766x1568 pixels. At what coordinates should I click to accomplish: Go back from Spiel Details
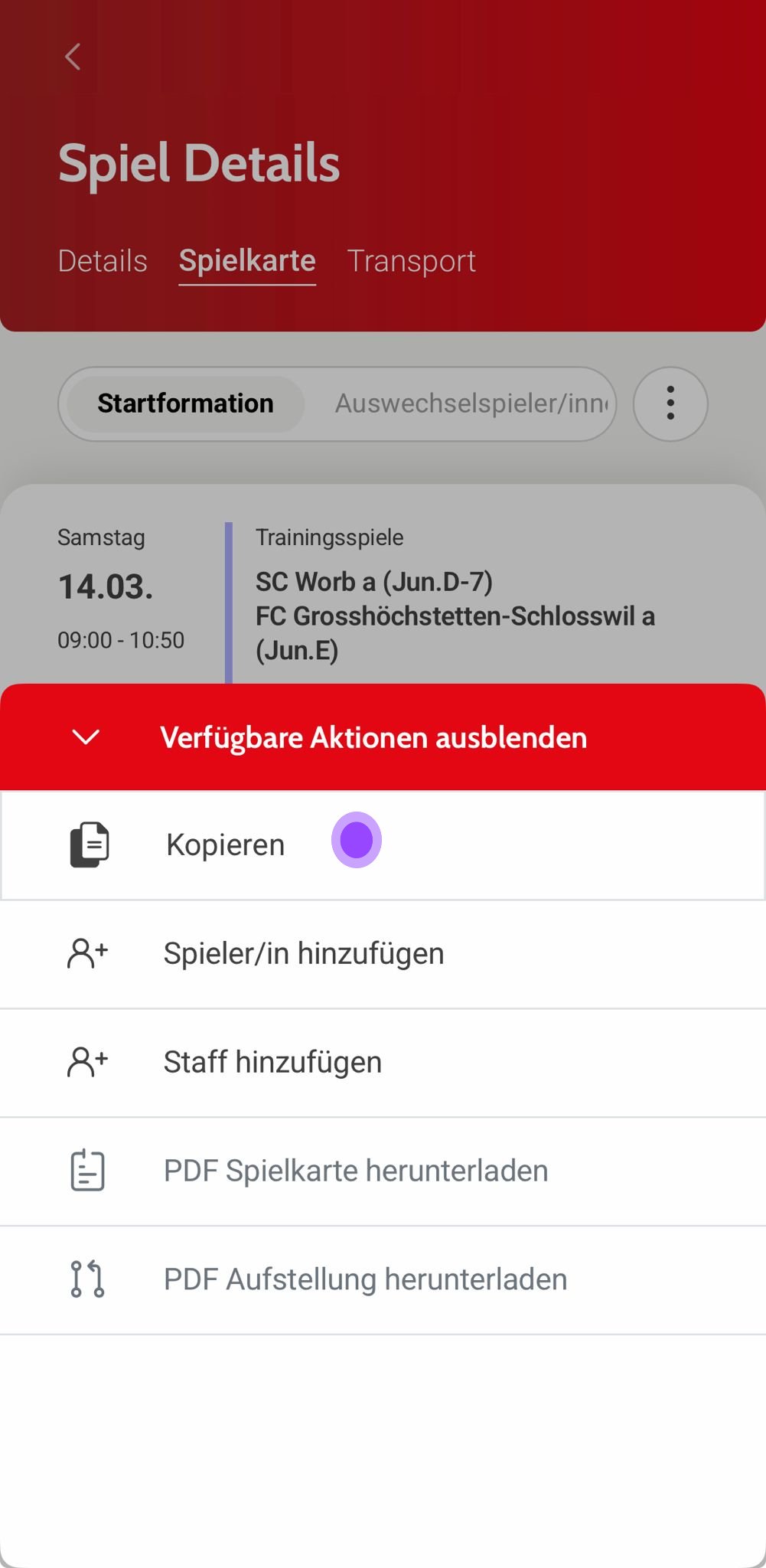(73, 57)
